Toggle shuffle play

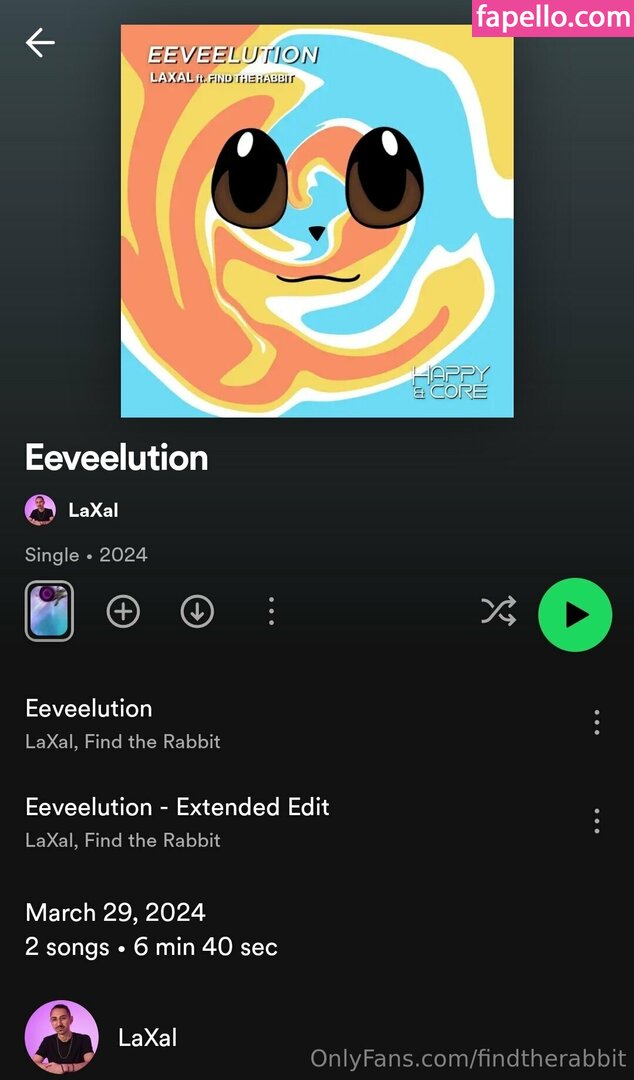click(498, 611)
